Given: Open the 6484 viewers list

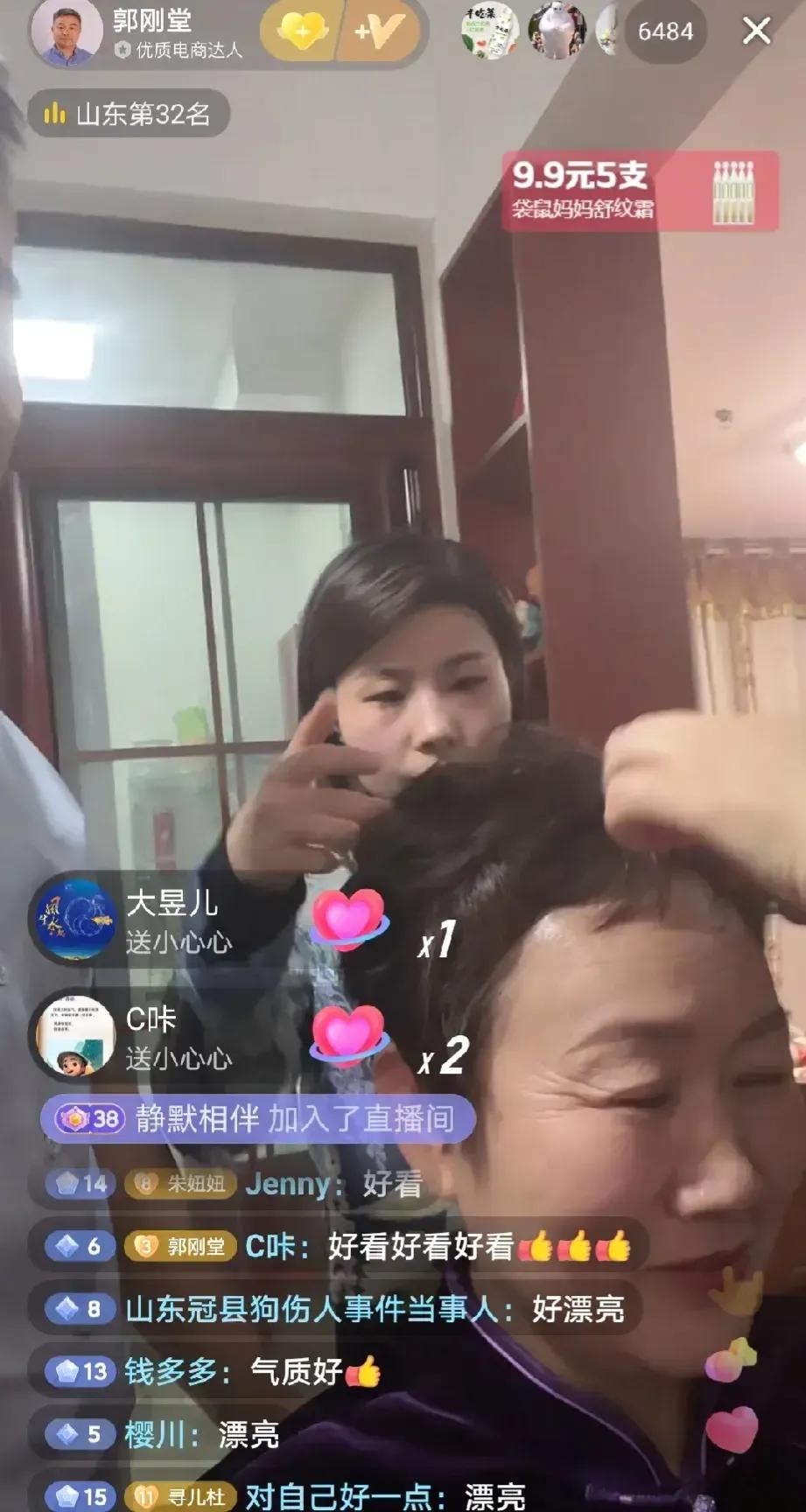Looking at the screenshot, I should tap(665, 32).
